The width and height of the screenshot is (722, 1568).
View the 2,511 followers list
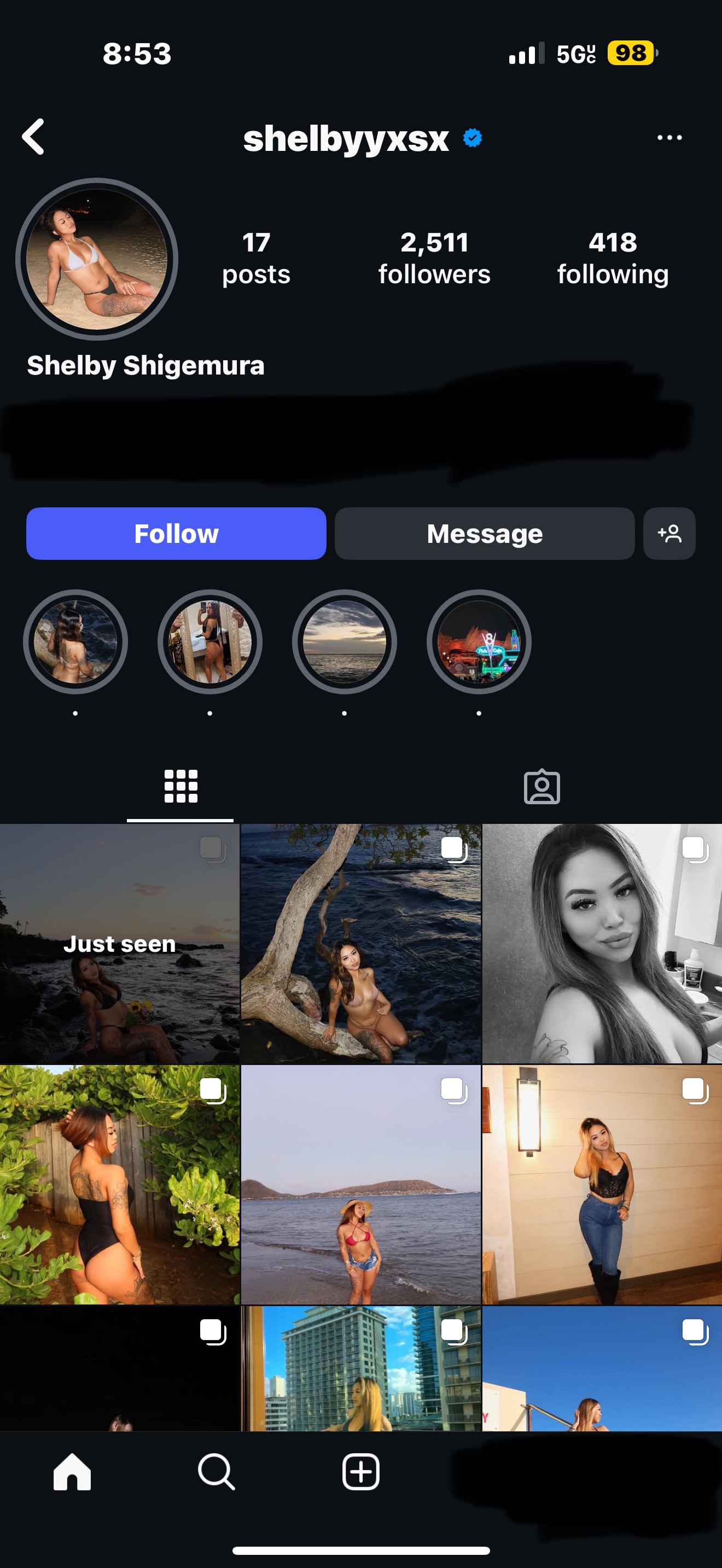click(x=434, y=258)
